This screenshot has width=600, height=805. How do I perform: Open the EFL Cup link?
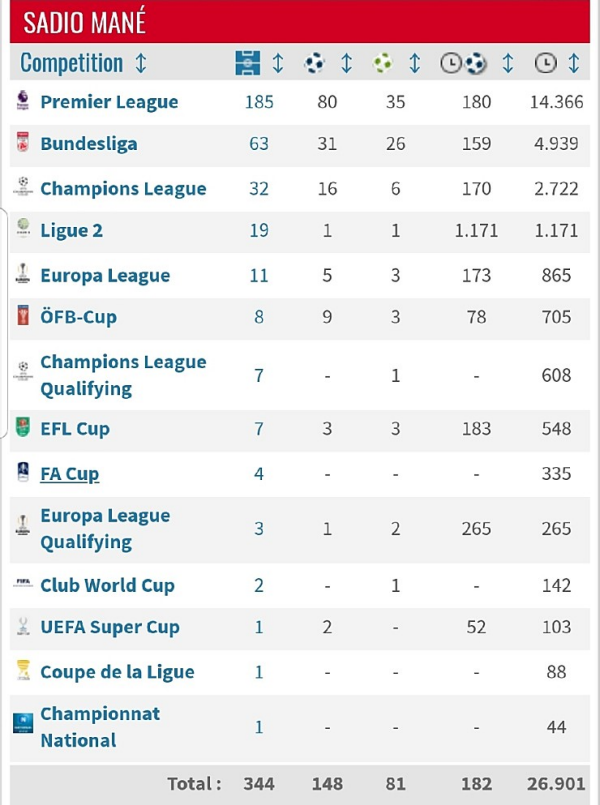75,429
